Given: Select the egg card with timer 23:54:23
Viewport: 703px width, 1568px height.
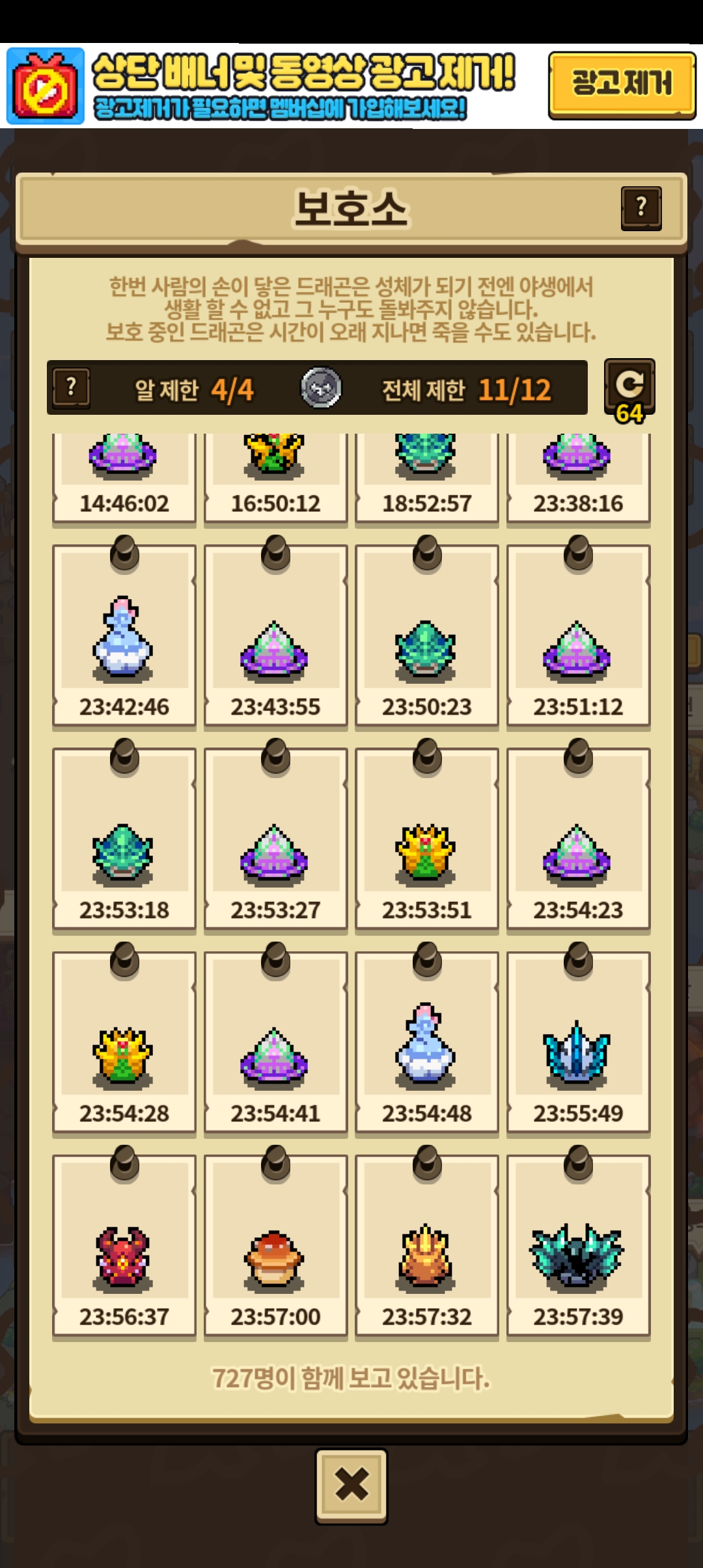Looking at the screenshot, I should [x=578, y=839].
